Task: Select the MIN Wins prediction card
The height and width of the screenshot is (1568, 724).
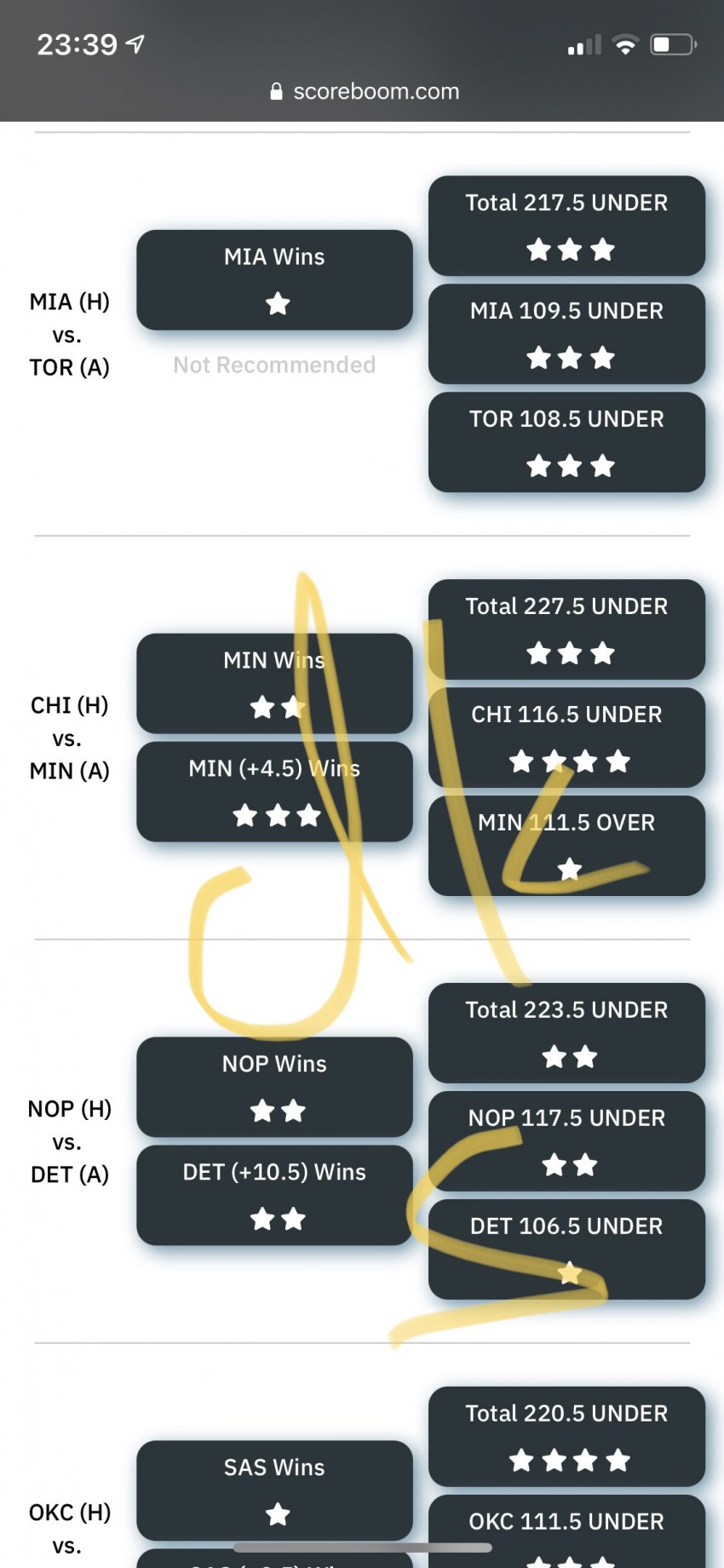Action: click(x=274, y=683)
